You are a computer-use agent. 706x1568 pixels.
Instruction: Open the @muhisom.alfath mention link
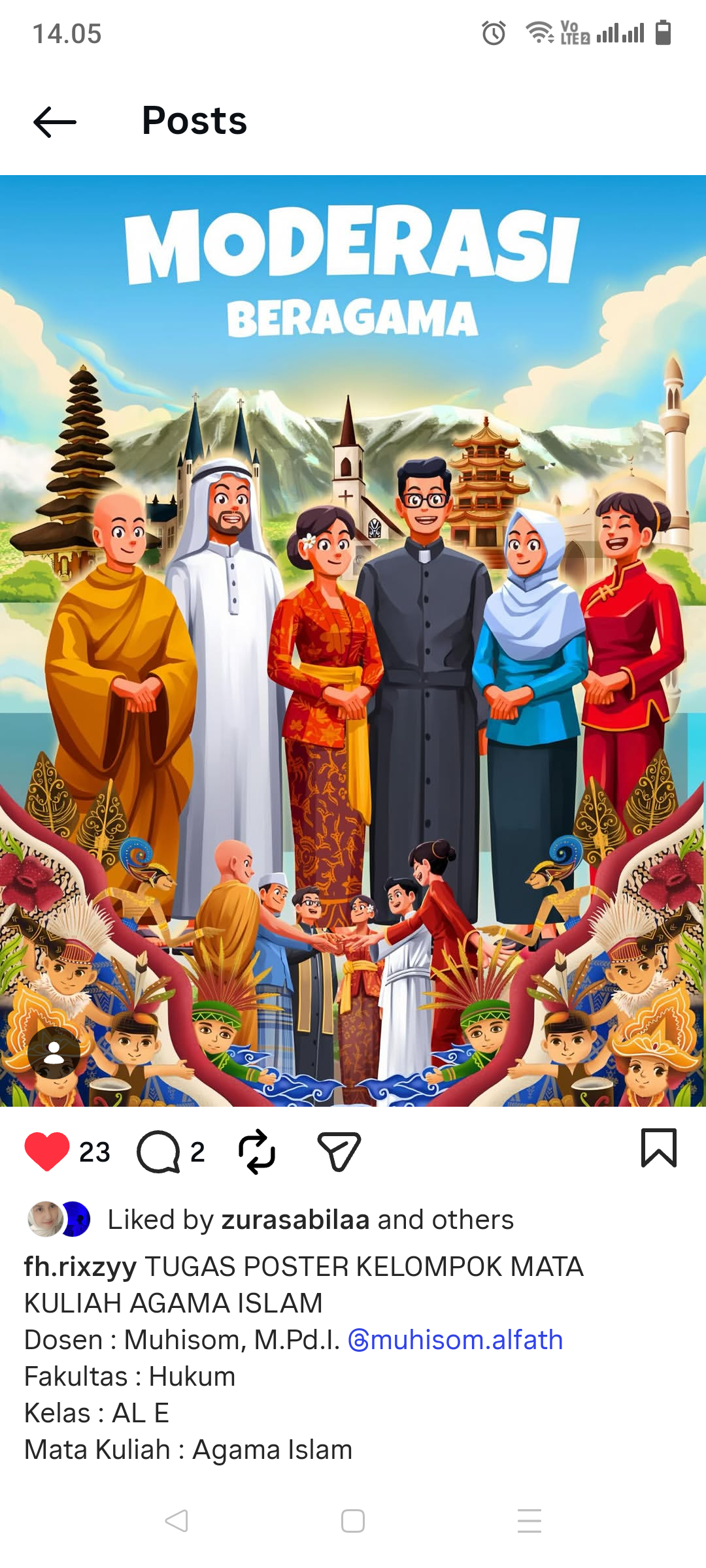pos(456,1340)
